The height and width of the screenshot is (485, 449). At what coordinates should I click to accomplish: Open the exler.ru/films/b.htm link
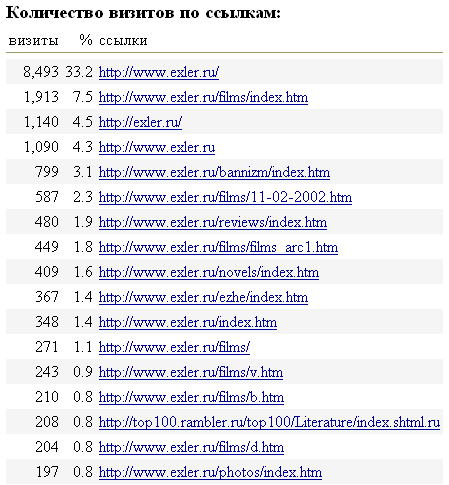point(191,397)
